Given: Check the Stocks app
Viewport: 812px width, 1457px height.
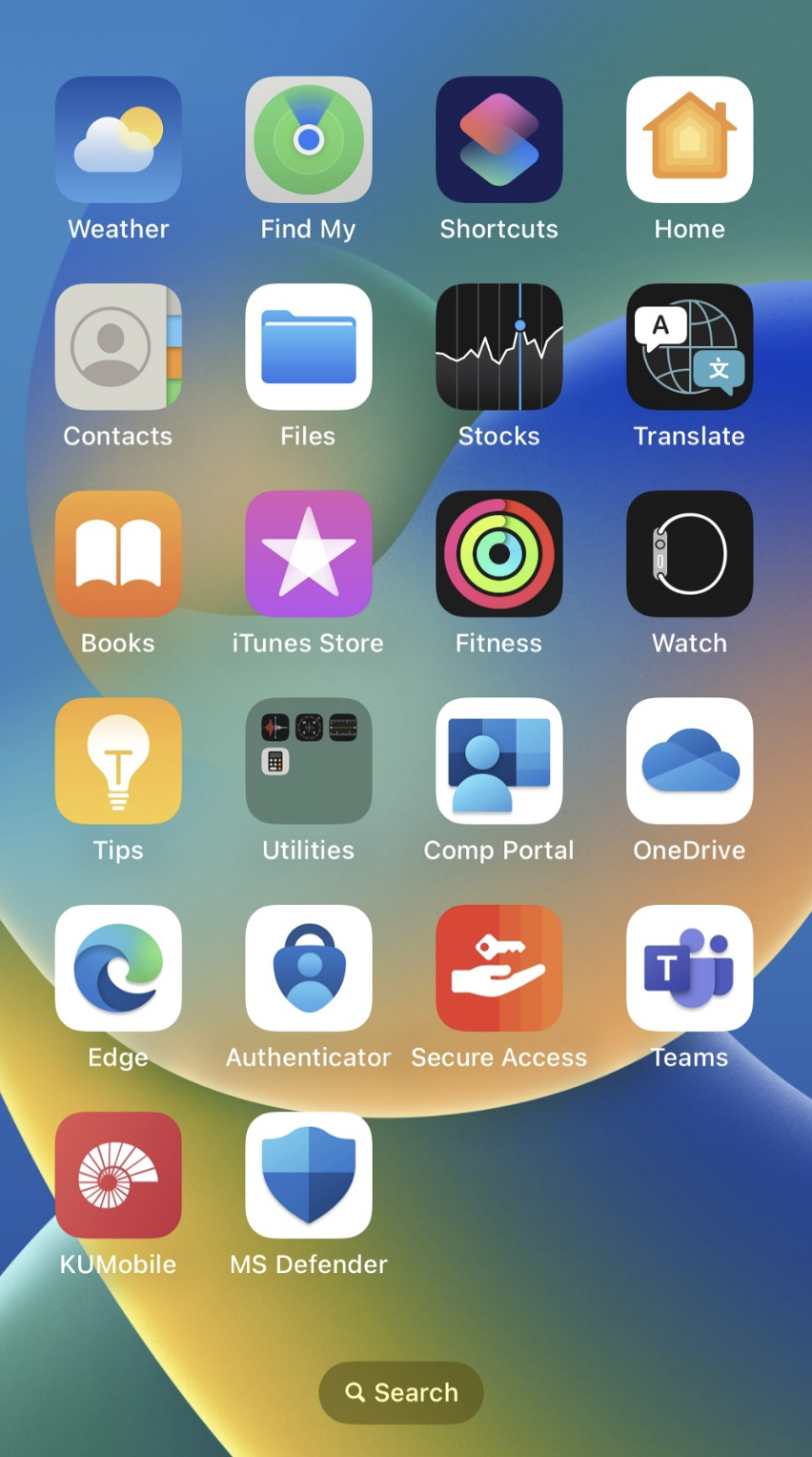Looking at the screenshot, I should [x=499, y=347].
